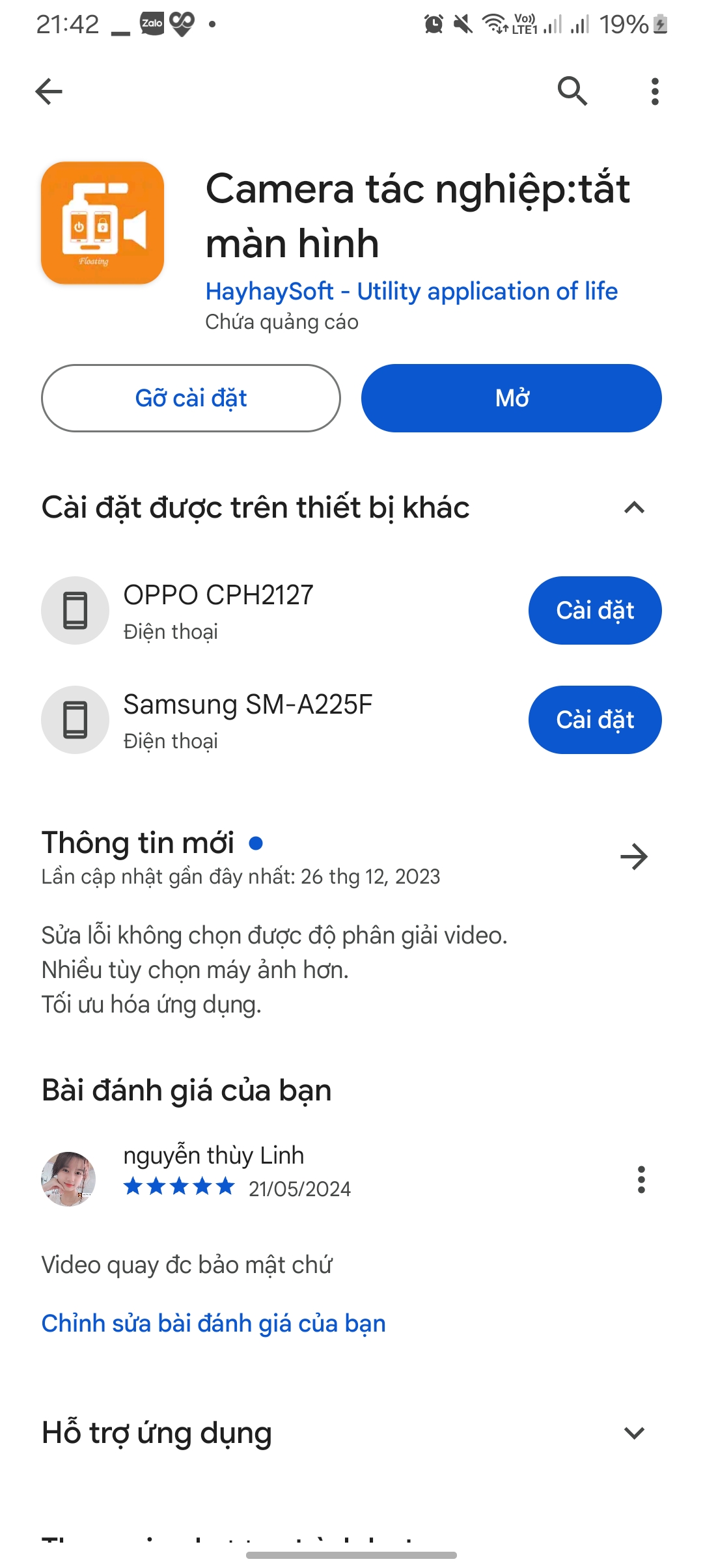Collapse the 'Cài đặt được trên thiết bị khác' section

633,507
